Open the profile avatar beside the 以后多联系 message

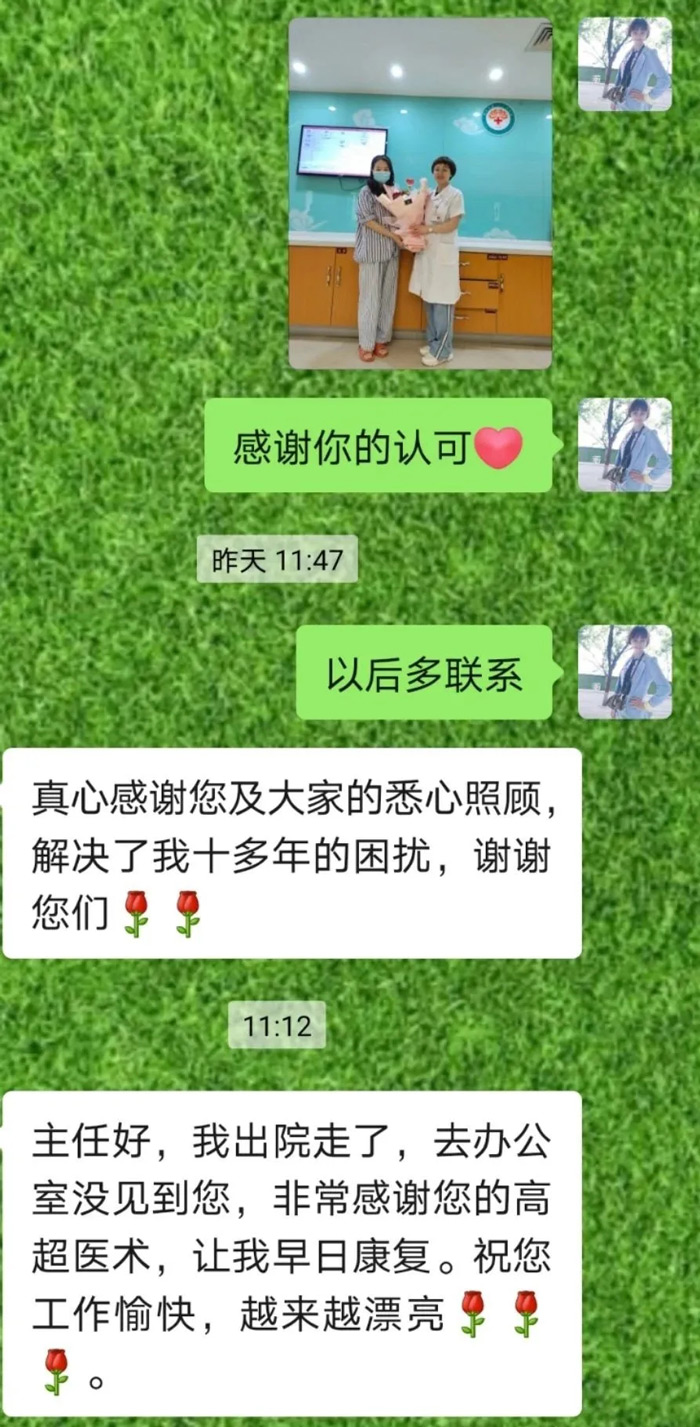click(x=624, y=672)
